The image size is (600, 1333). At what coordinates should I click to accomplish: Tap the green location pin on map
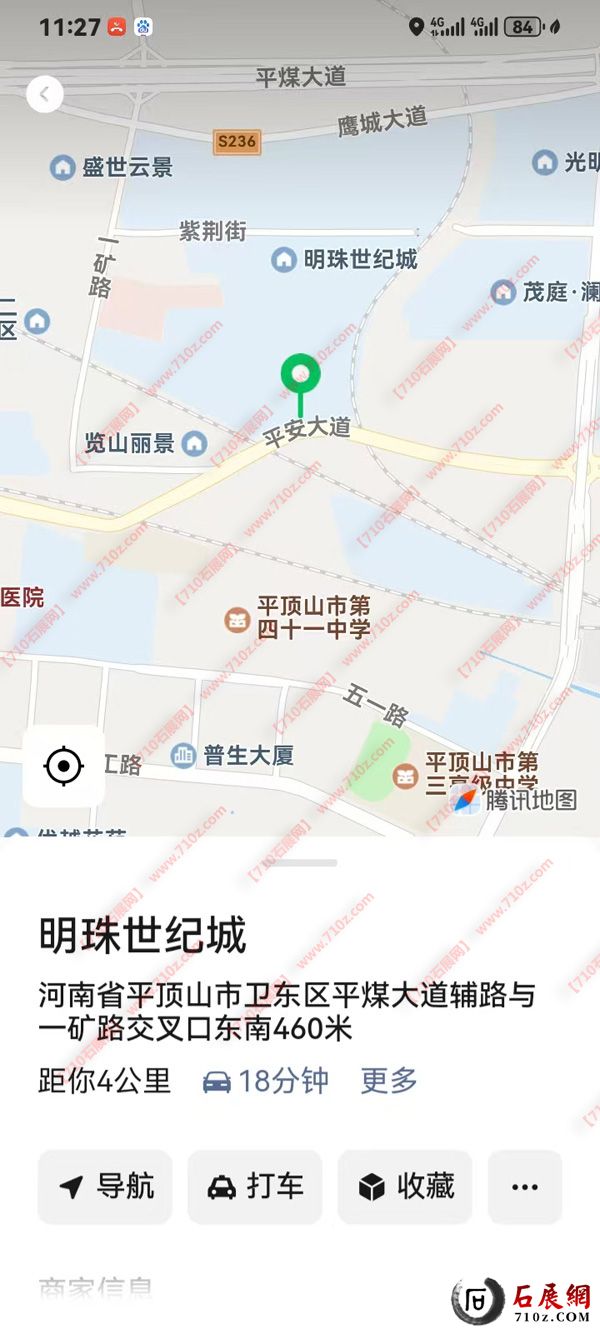click(x=300, y=376)
